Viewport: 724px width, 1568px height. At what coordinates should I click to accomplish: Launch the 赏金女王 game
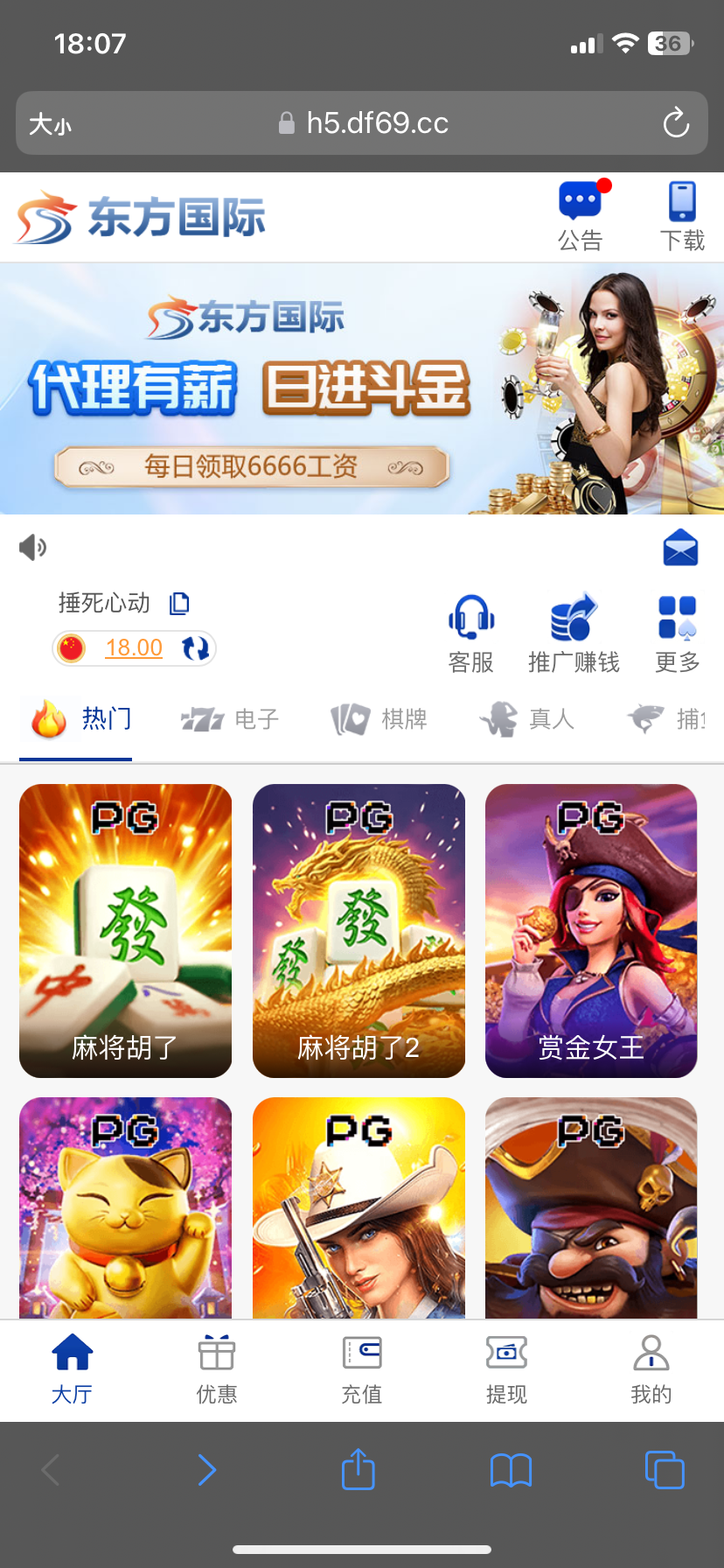(591, 930)
